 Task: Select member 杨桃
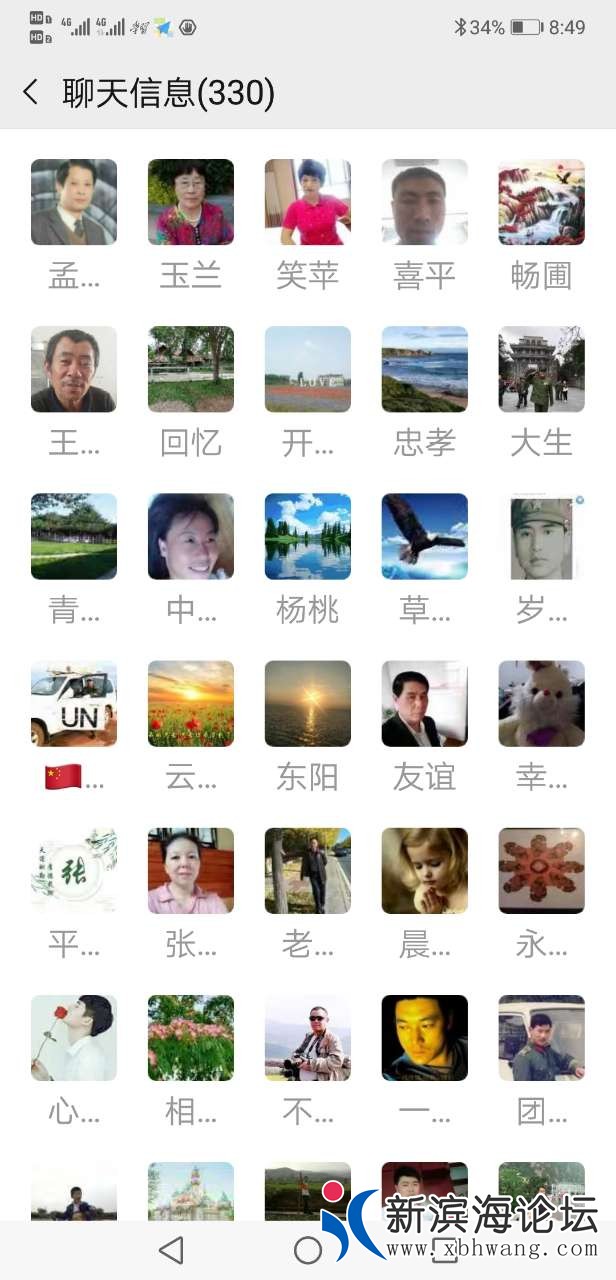307,536
